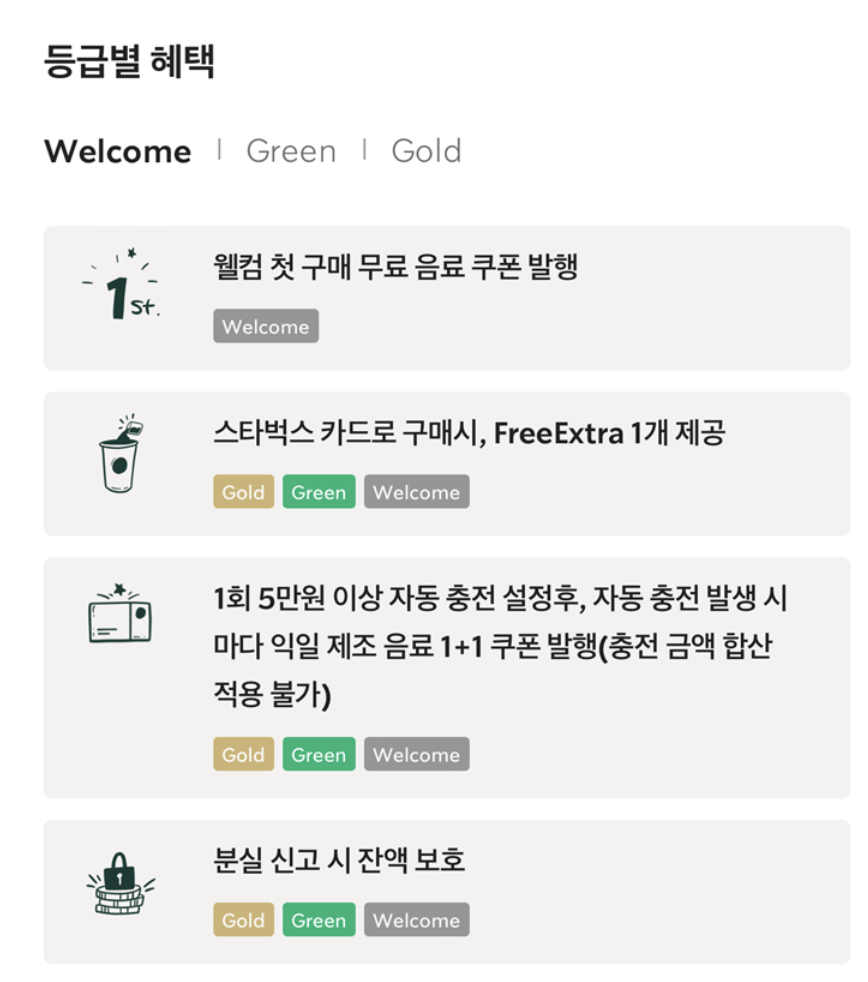Click the Gold badge on the auto-charge 1+1 coupon benefit
Viewport: 868px width, 982px height.
pos(242,754)
